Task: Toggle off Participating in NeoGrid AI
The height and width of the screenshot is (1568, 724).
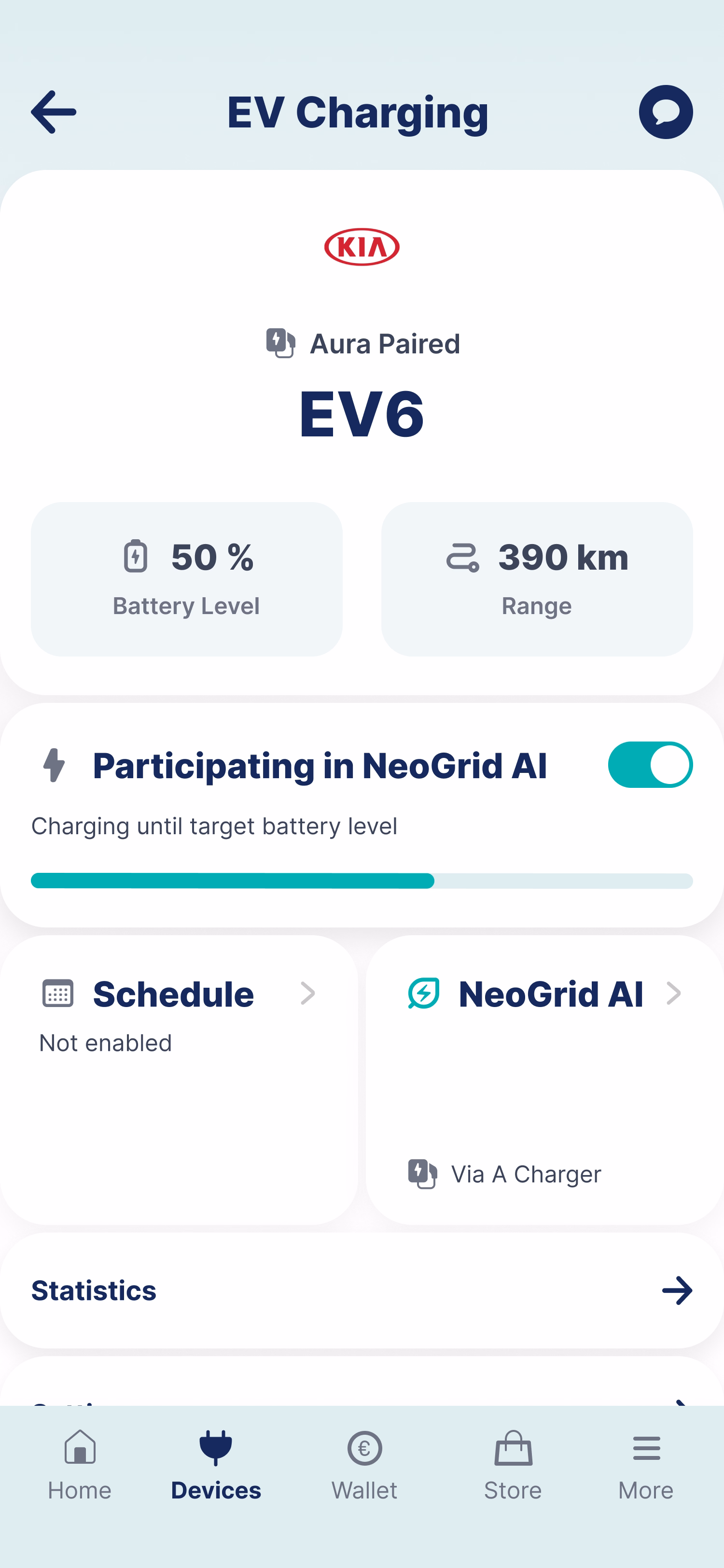Action: [x=650, y=765]
